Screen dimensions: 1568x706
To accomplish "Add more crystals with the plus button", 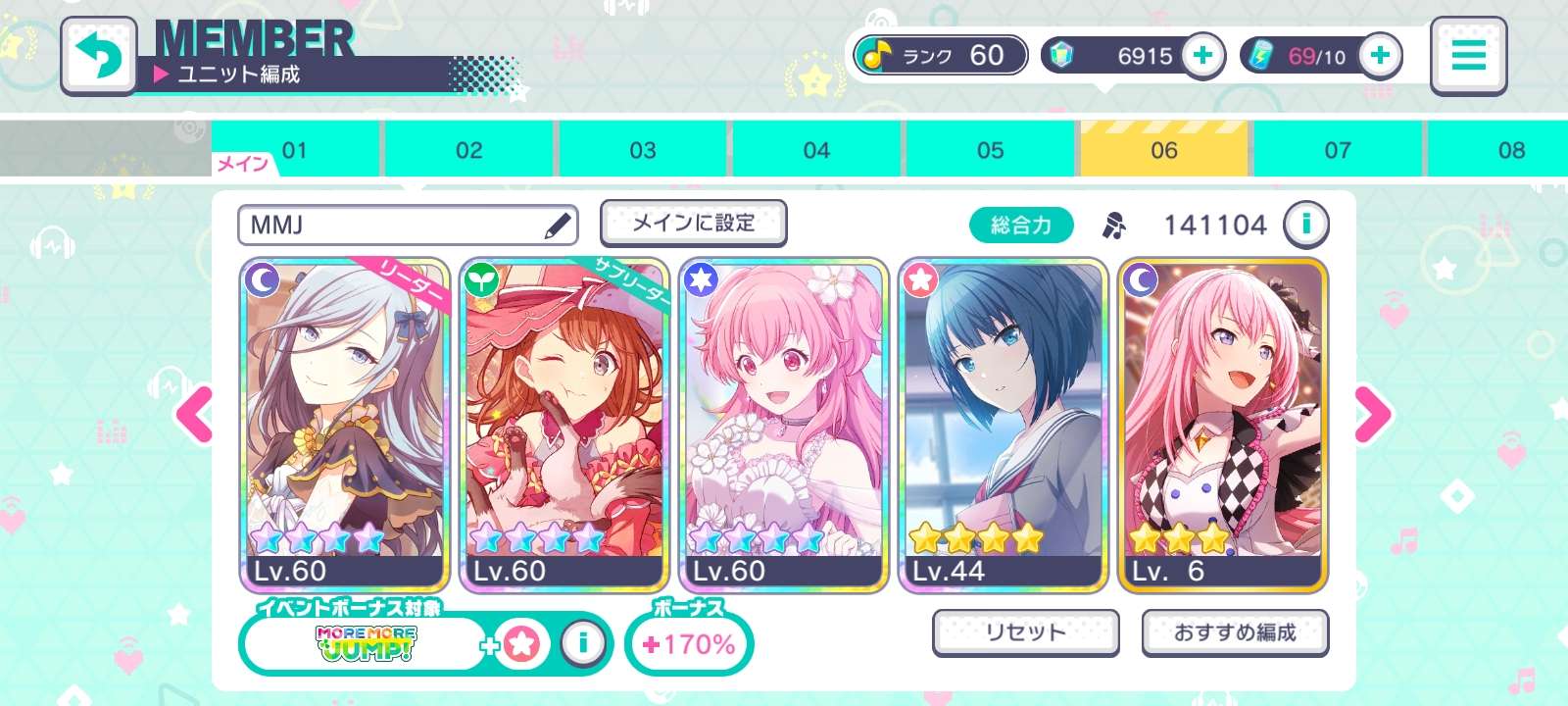I will [x=1203, y=55].
